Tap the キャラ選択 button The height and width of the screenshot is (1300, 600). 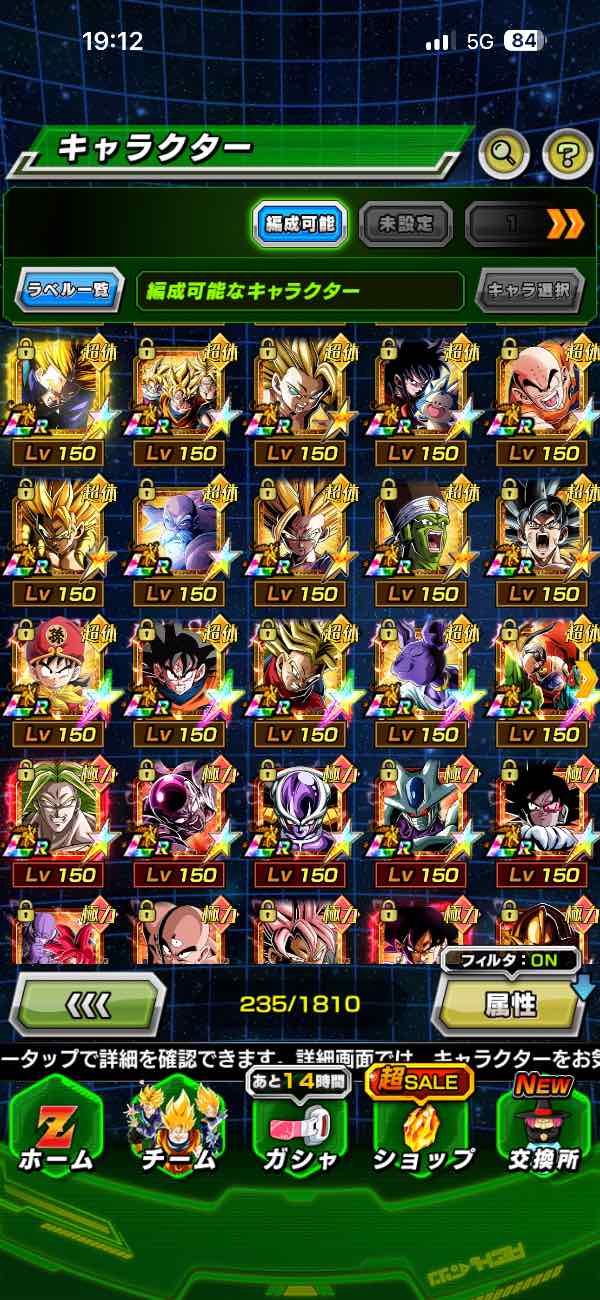point(529,291)
